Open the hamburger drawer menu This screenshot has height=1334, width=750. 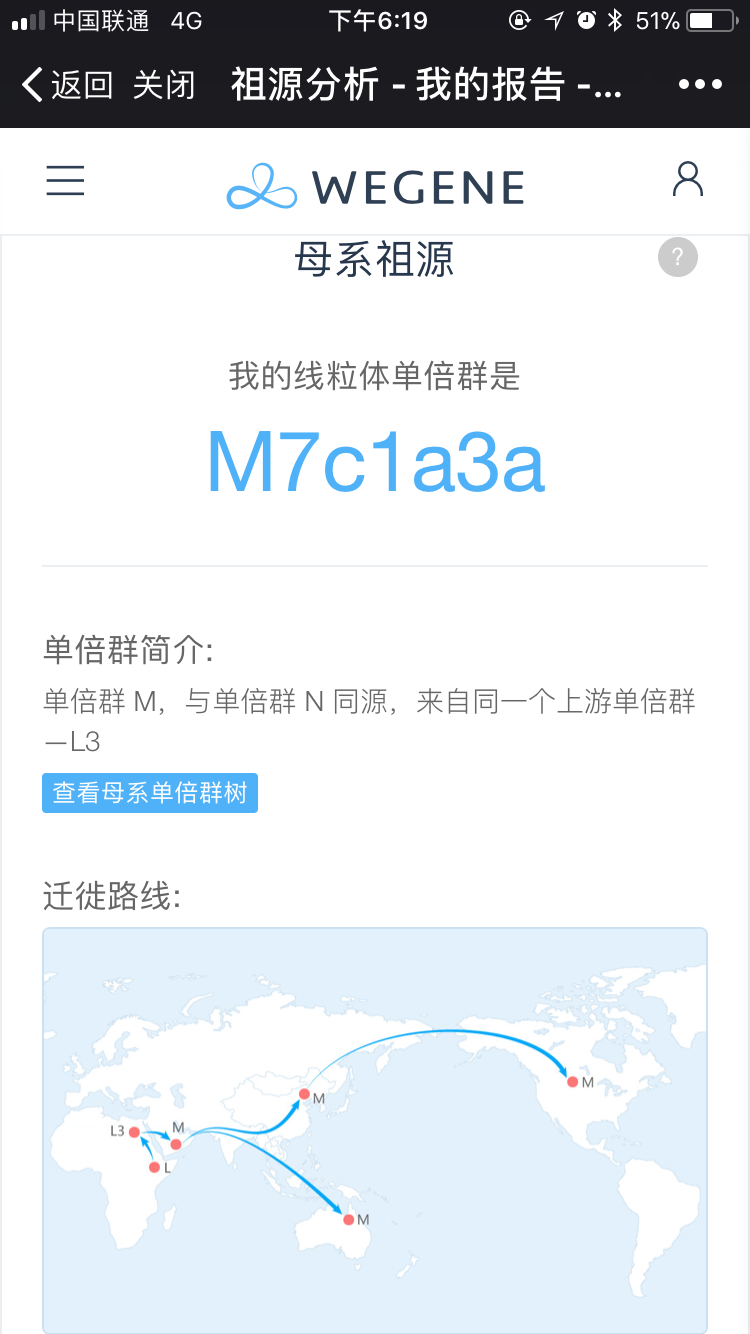(66, 181)
